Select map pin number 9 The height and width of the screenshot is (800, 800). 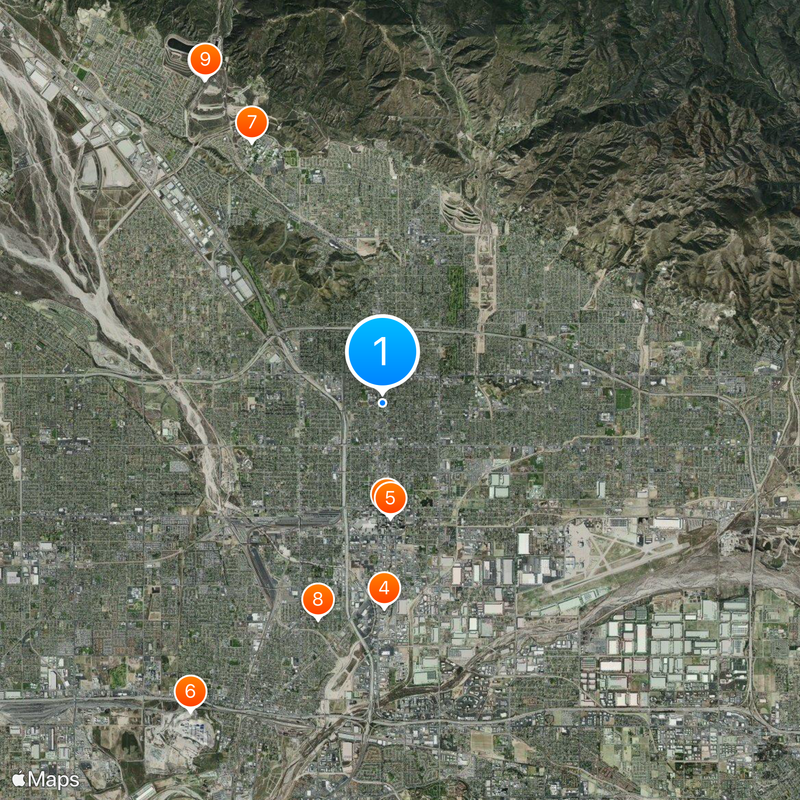205,60
